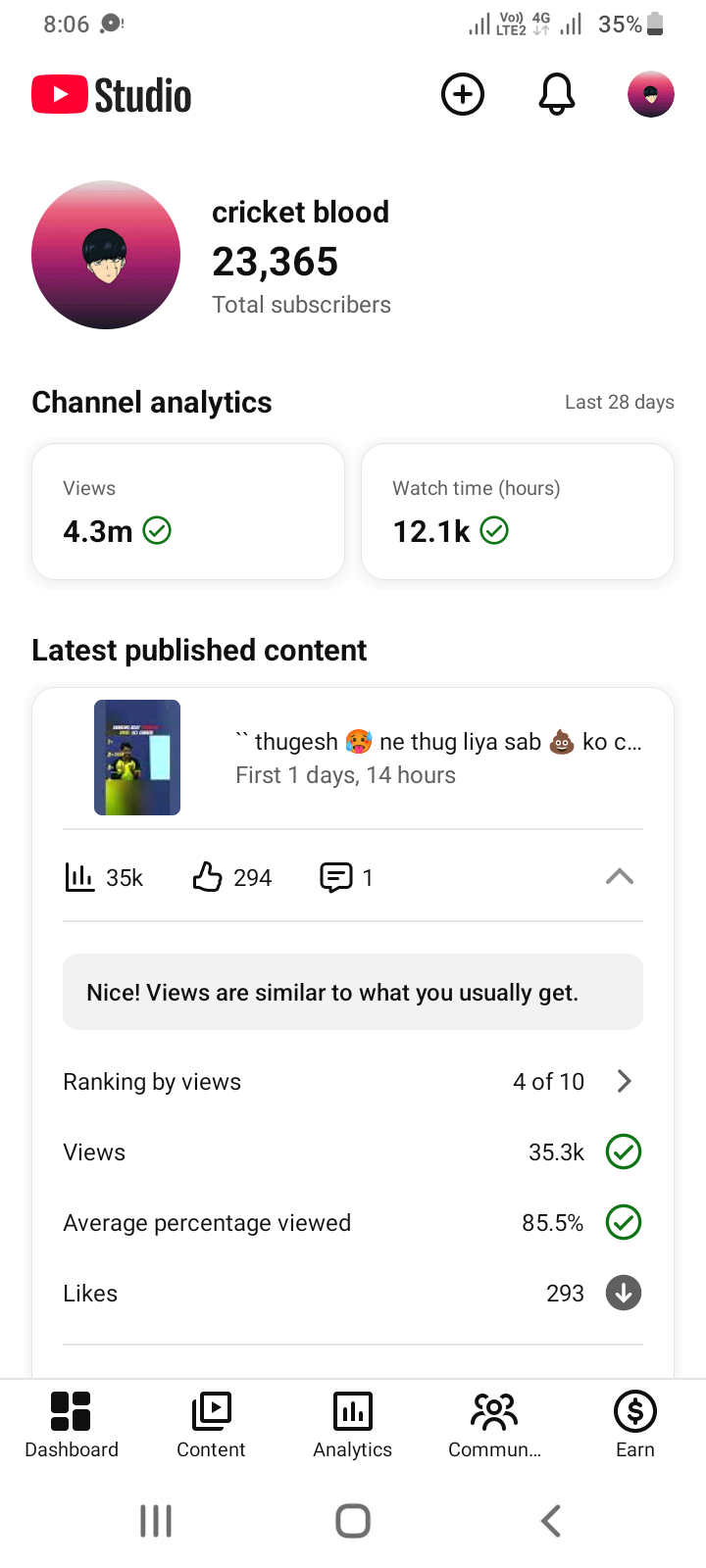706x1568 pixels.
Task: Open recent apps from navigation bar
Action: pos(156,1521)
